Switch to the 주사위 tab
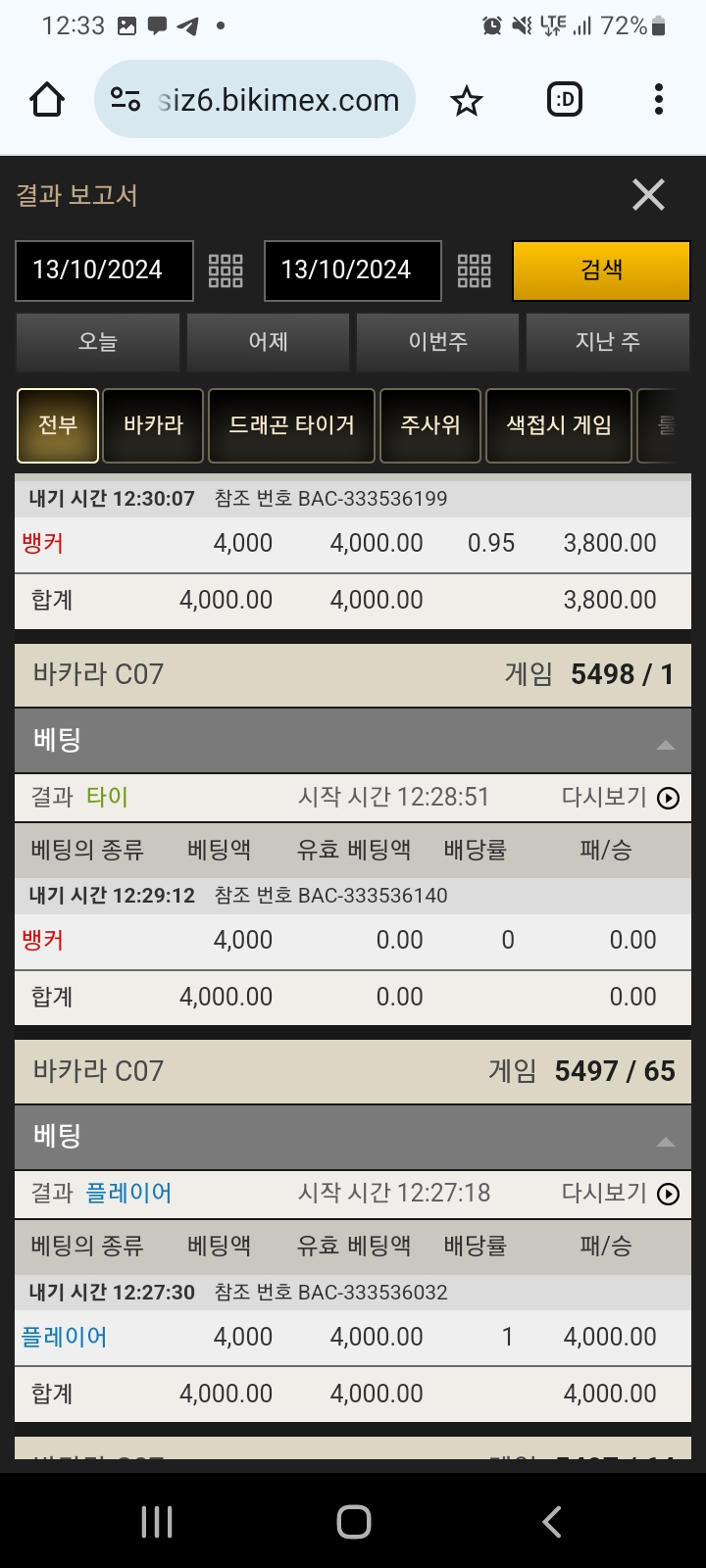Screen dimensions: 706x1568 [429, 425]
